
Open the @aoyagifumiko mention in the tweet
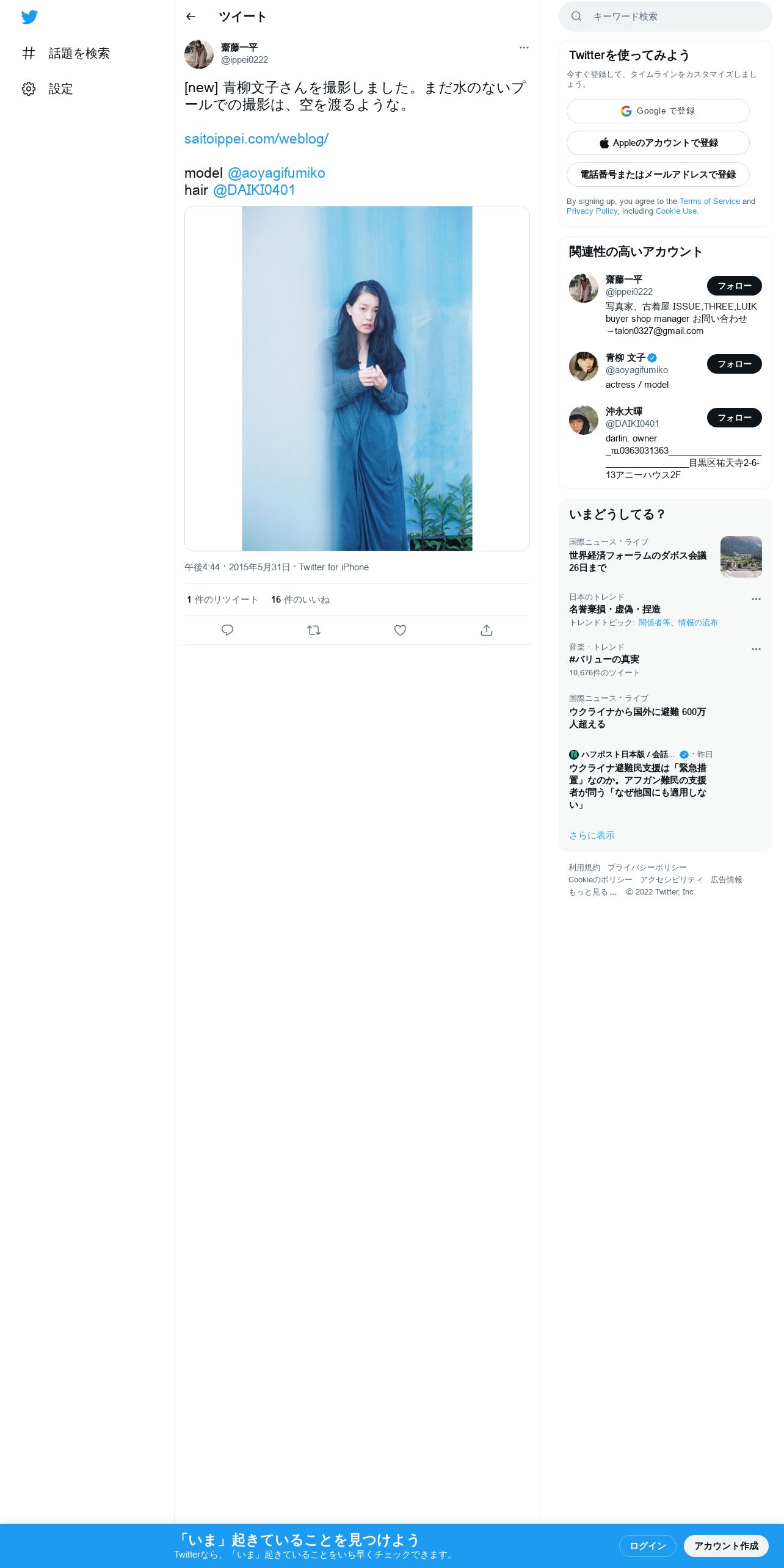pyautogui.click(x=276, y=173)
